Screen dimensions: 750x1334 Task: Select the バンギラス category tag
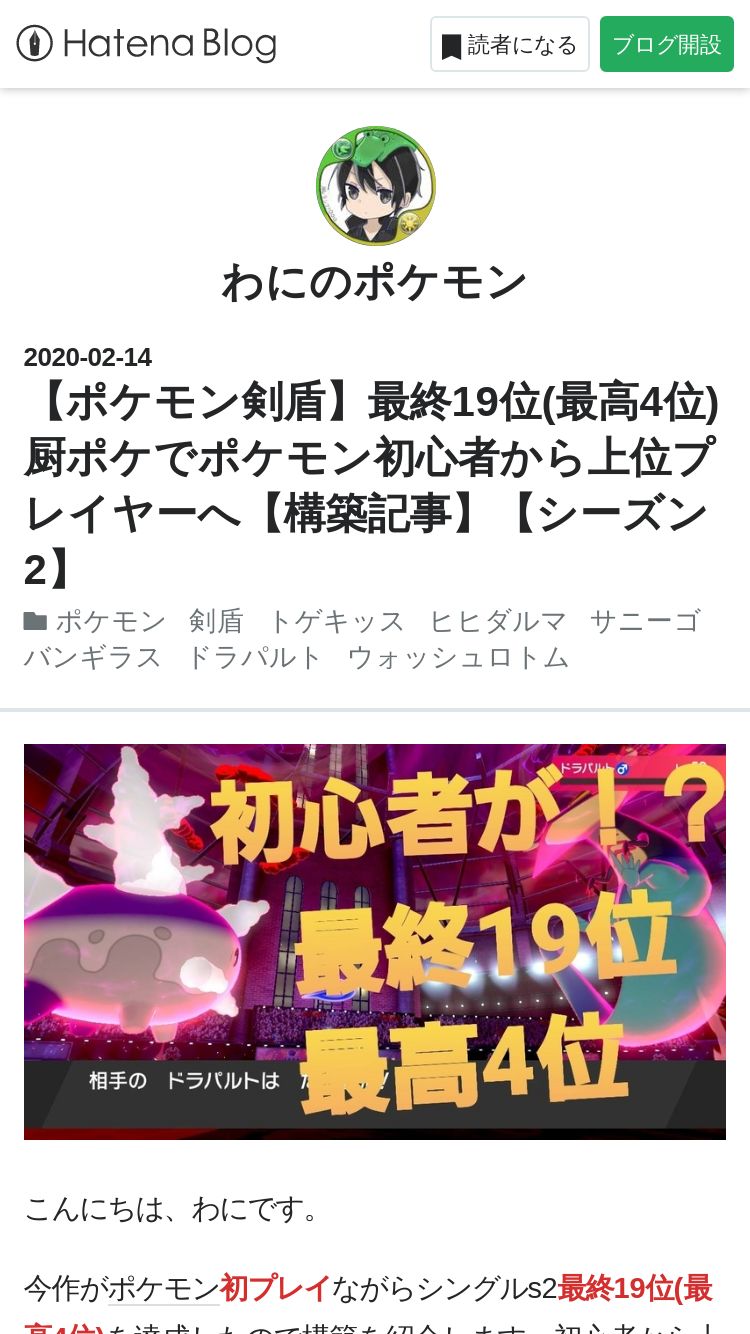(x=93, y=657)
